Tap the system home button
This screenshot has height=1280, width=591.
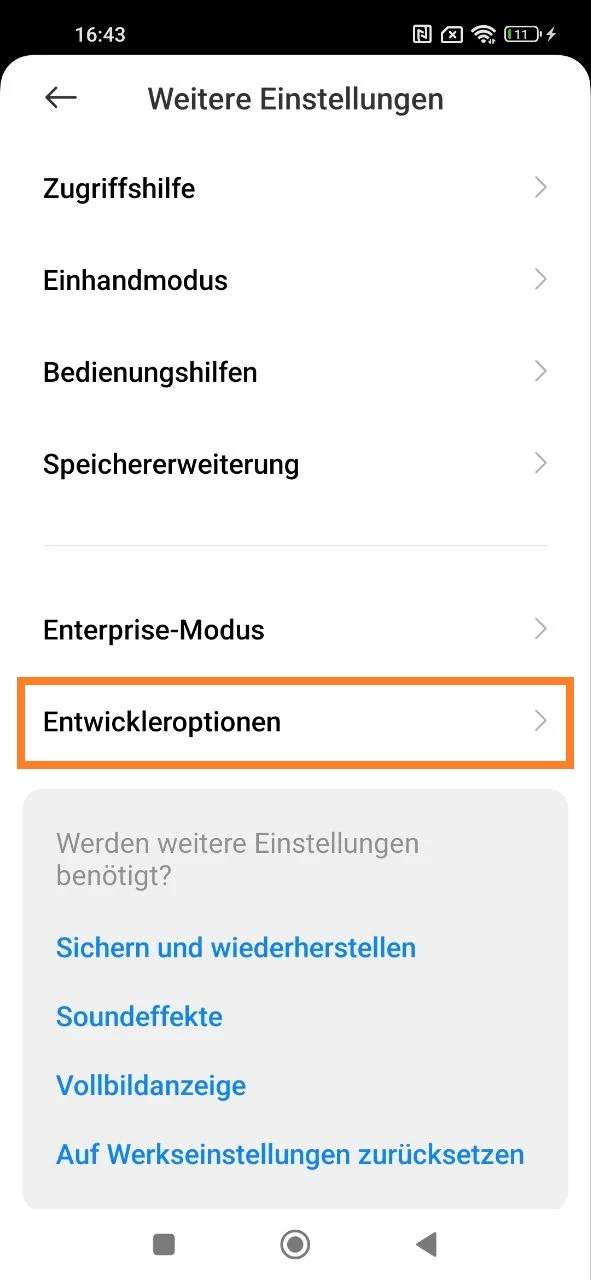click(295, 1244)
